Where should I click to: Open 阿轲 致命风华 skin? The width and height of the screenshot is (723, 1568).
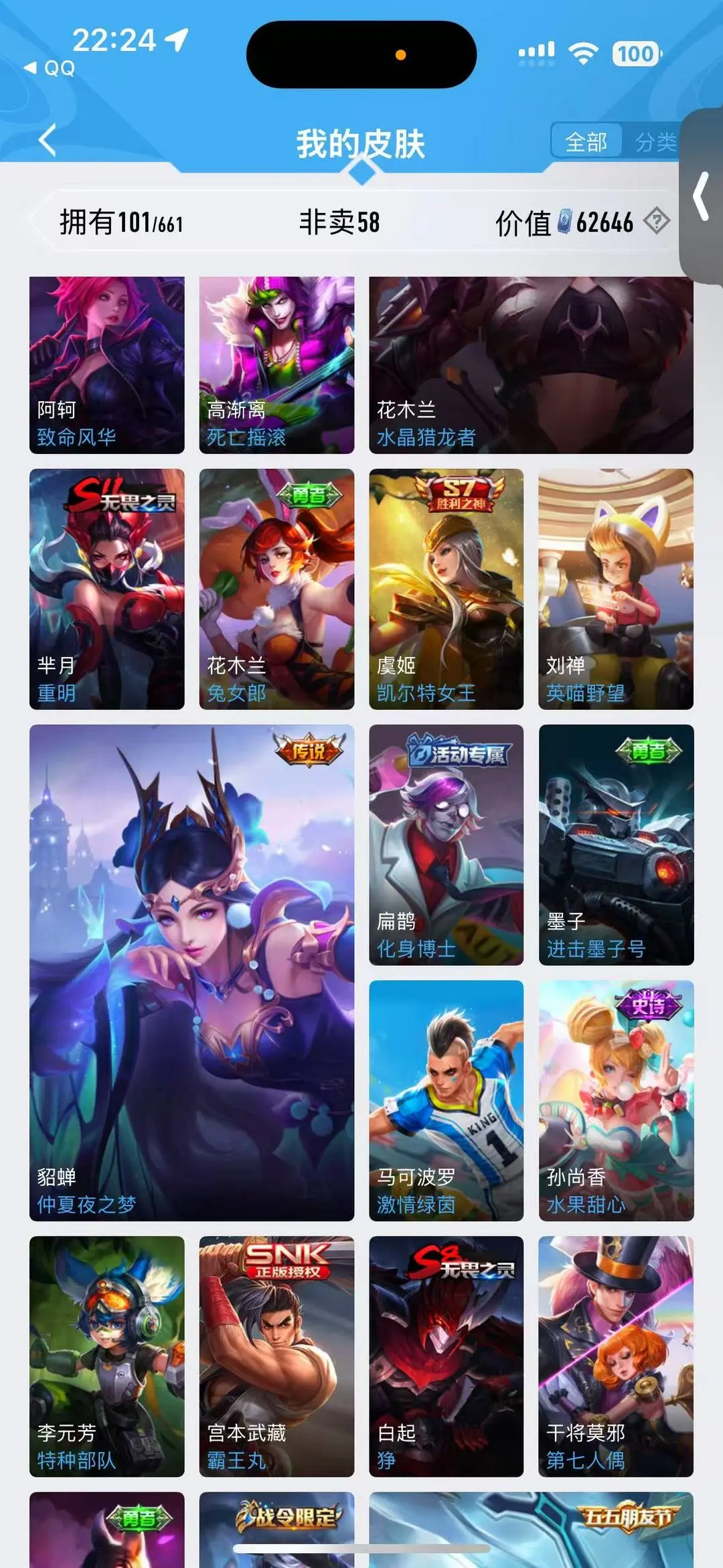point(107,365)
